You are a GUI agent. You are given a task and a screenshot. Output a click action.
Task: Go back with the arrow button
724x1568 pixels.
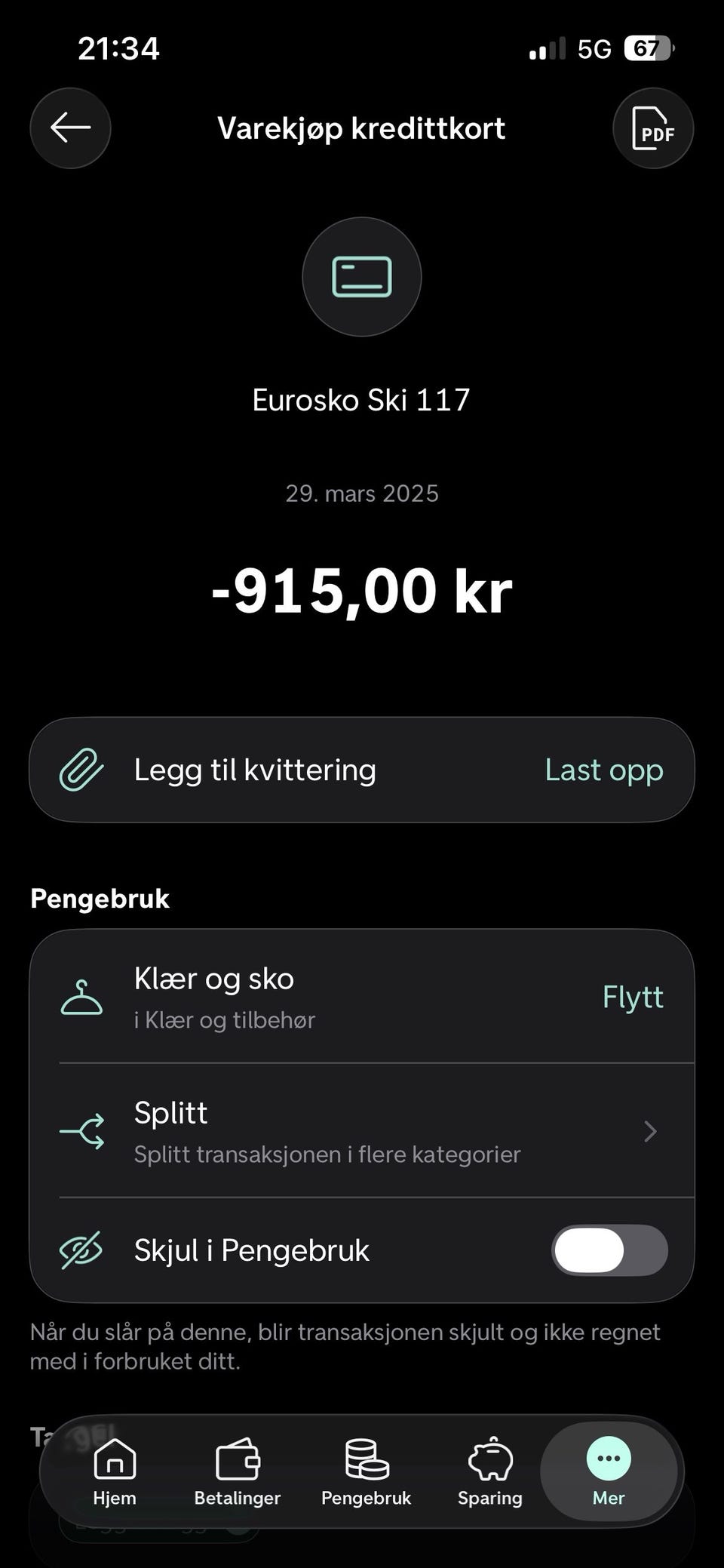point(70,128)
